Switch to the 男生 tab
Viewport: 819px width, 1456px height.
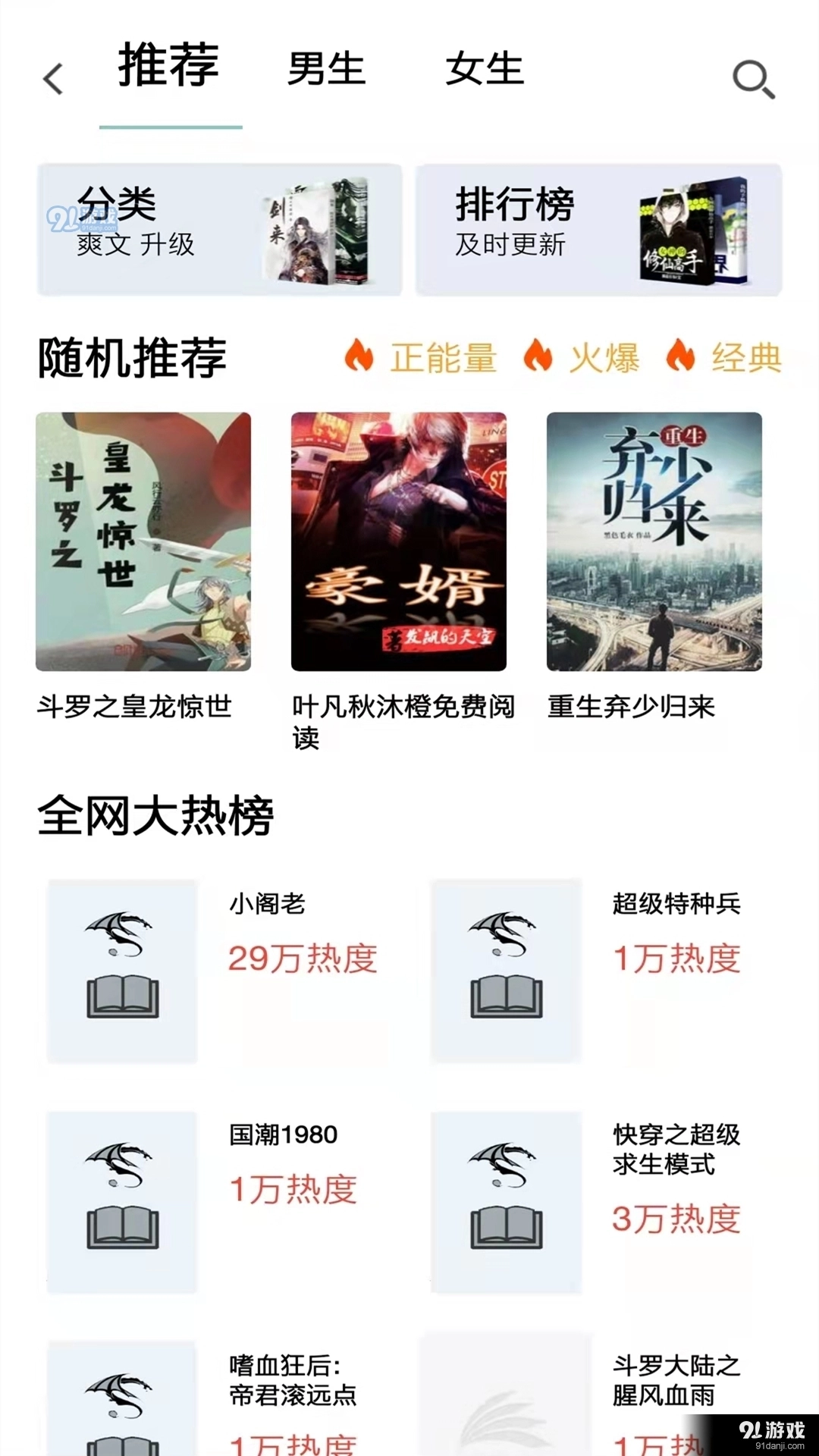(x=327, y=70)
